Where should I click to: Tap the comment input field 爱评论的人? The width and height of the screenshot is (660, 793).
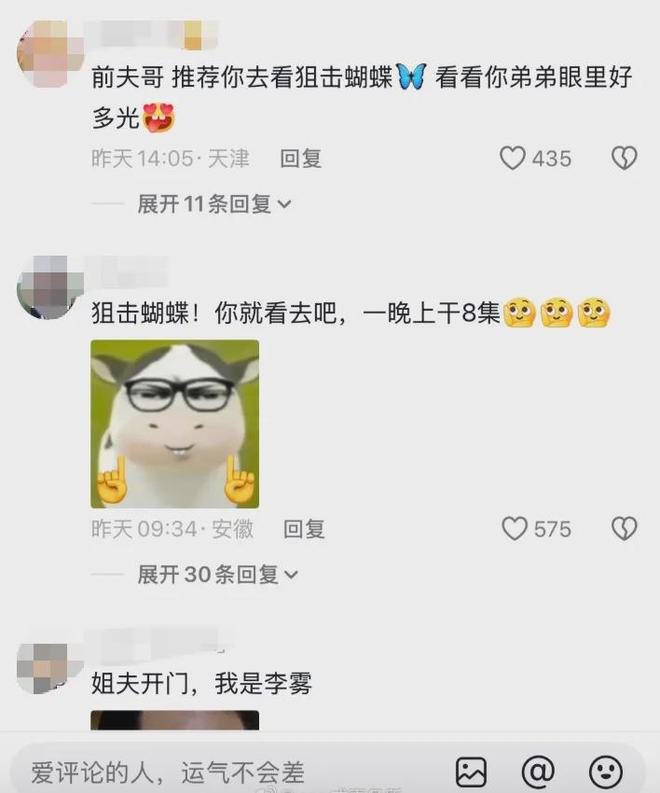click(x=200, y=771)
